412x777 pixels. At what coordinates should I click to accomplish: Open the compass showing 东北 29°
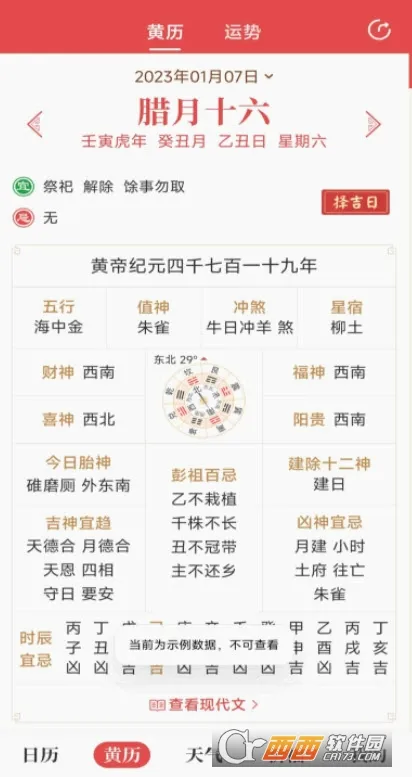click(x=204, y=399)
